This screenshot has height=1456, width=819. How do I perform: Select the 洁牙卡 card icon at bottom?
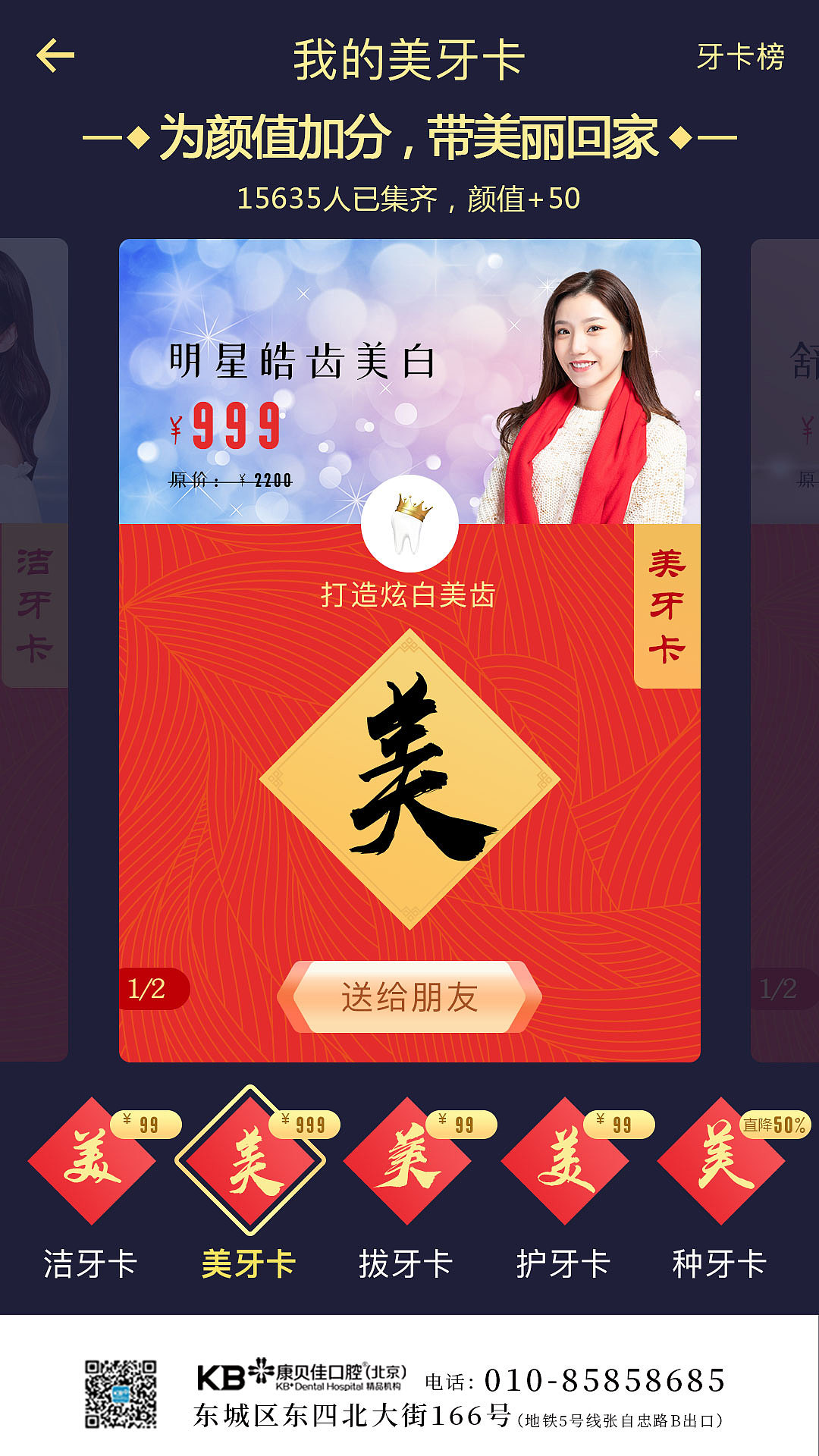91,1160
